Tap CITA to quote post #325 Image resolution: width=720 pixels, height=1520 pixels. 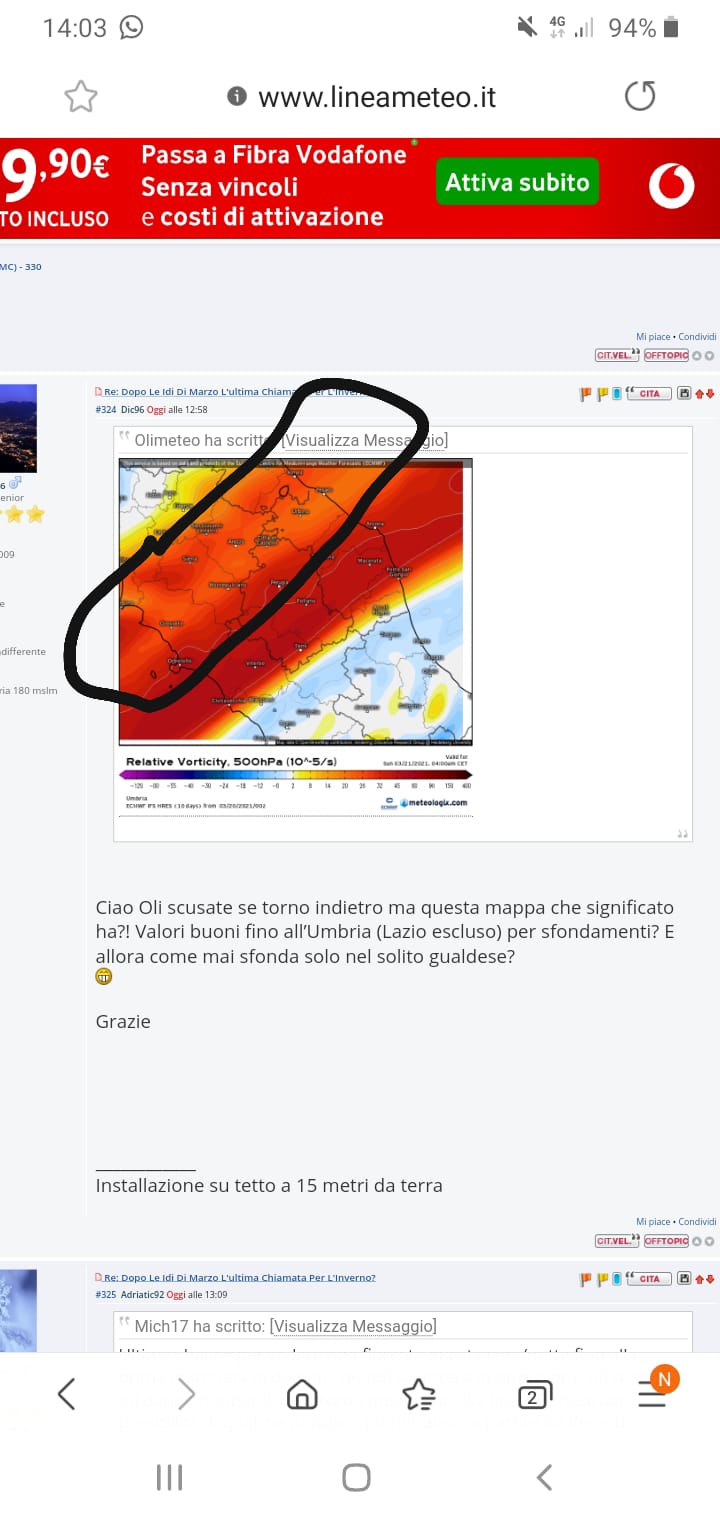649,1278
